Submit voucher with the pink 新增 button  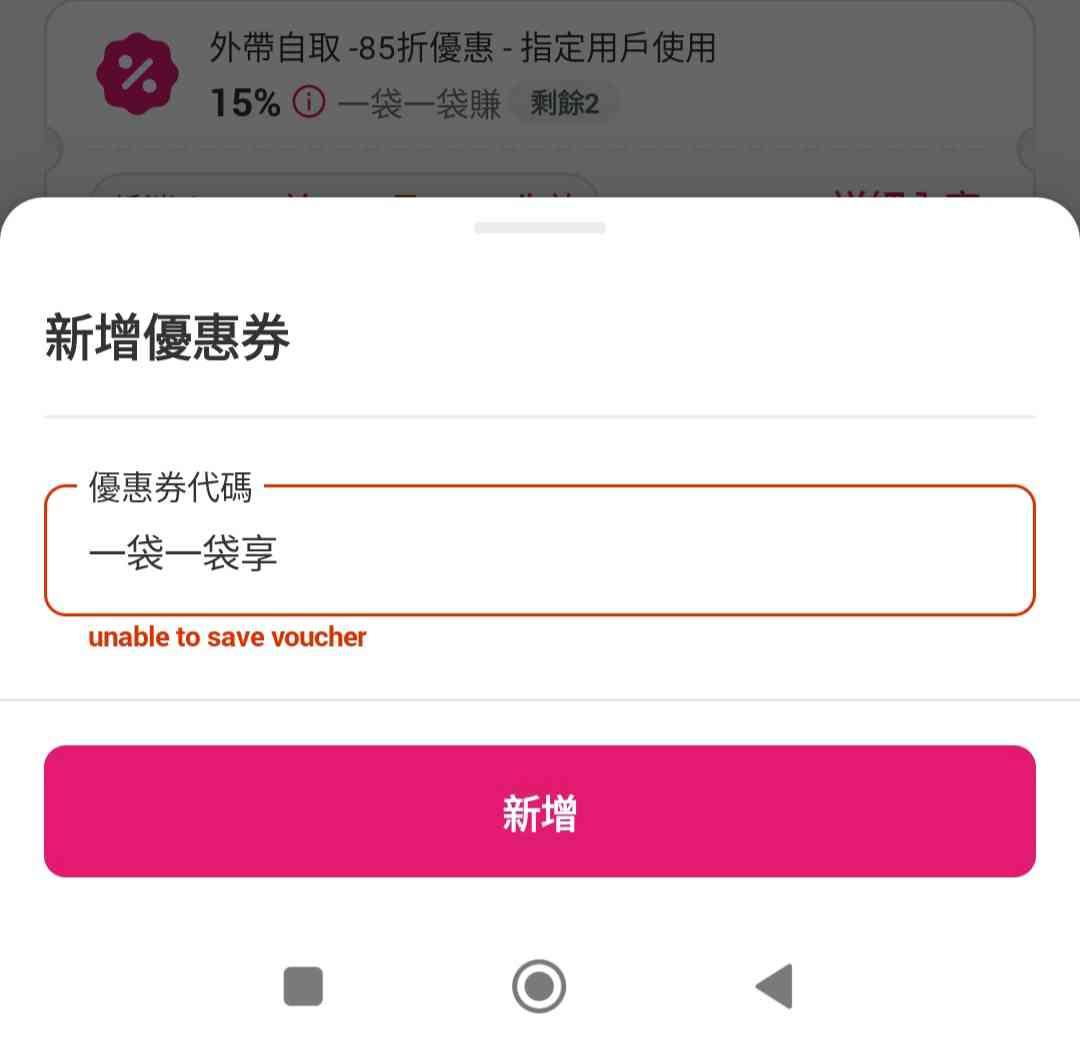pos(540,811)
